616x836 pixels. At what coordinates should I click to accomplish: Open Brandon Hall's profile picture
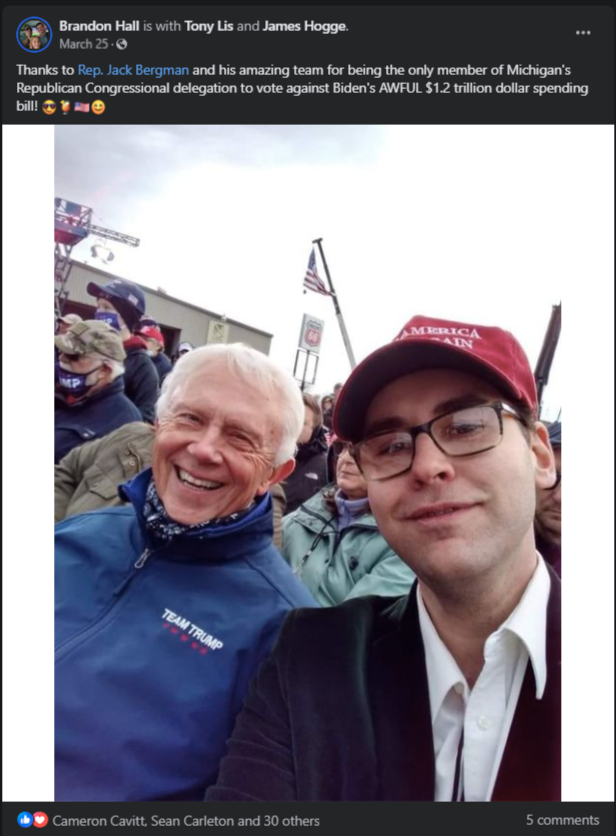[x=34, y=34]
